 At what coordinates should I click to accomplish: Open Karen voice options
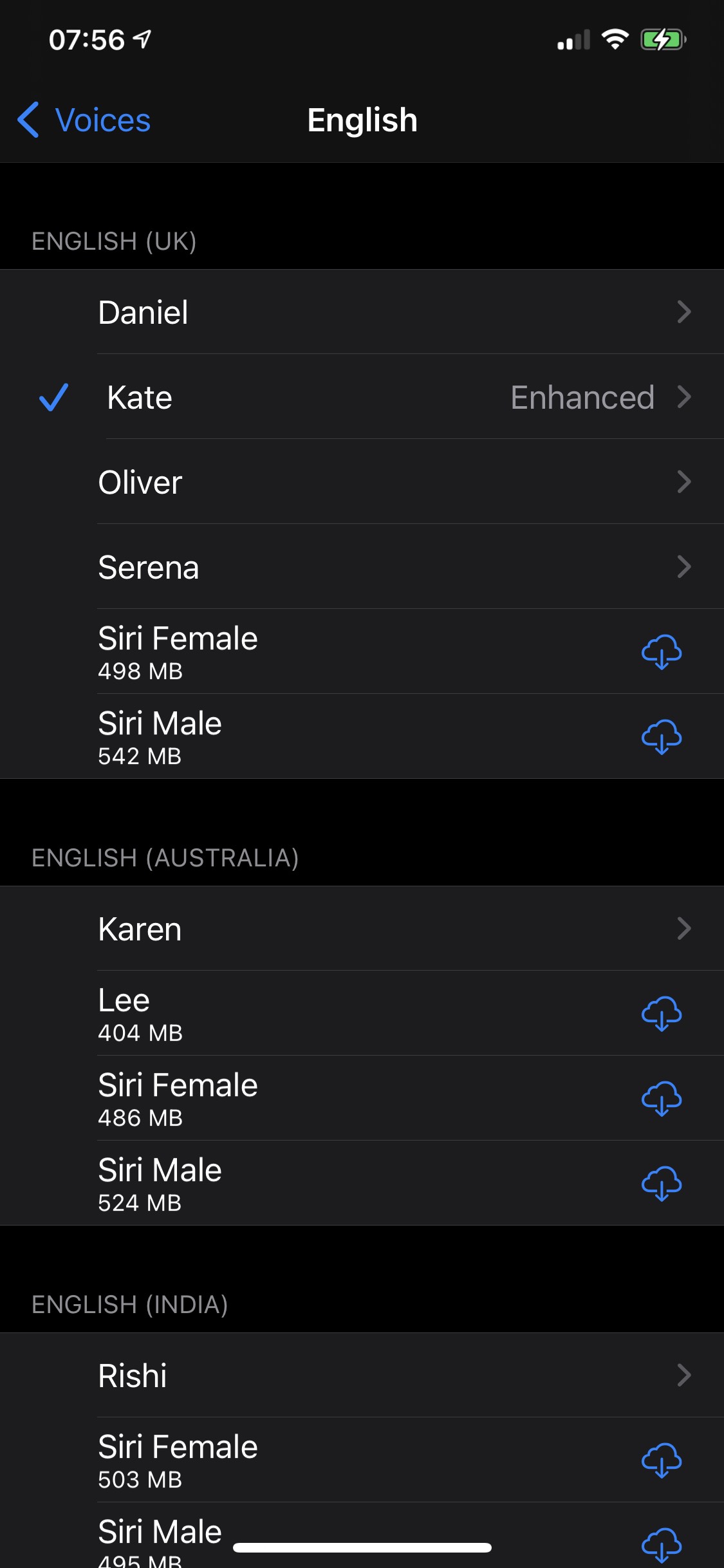684,929
